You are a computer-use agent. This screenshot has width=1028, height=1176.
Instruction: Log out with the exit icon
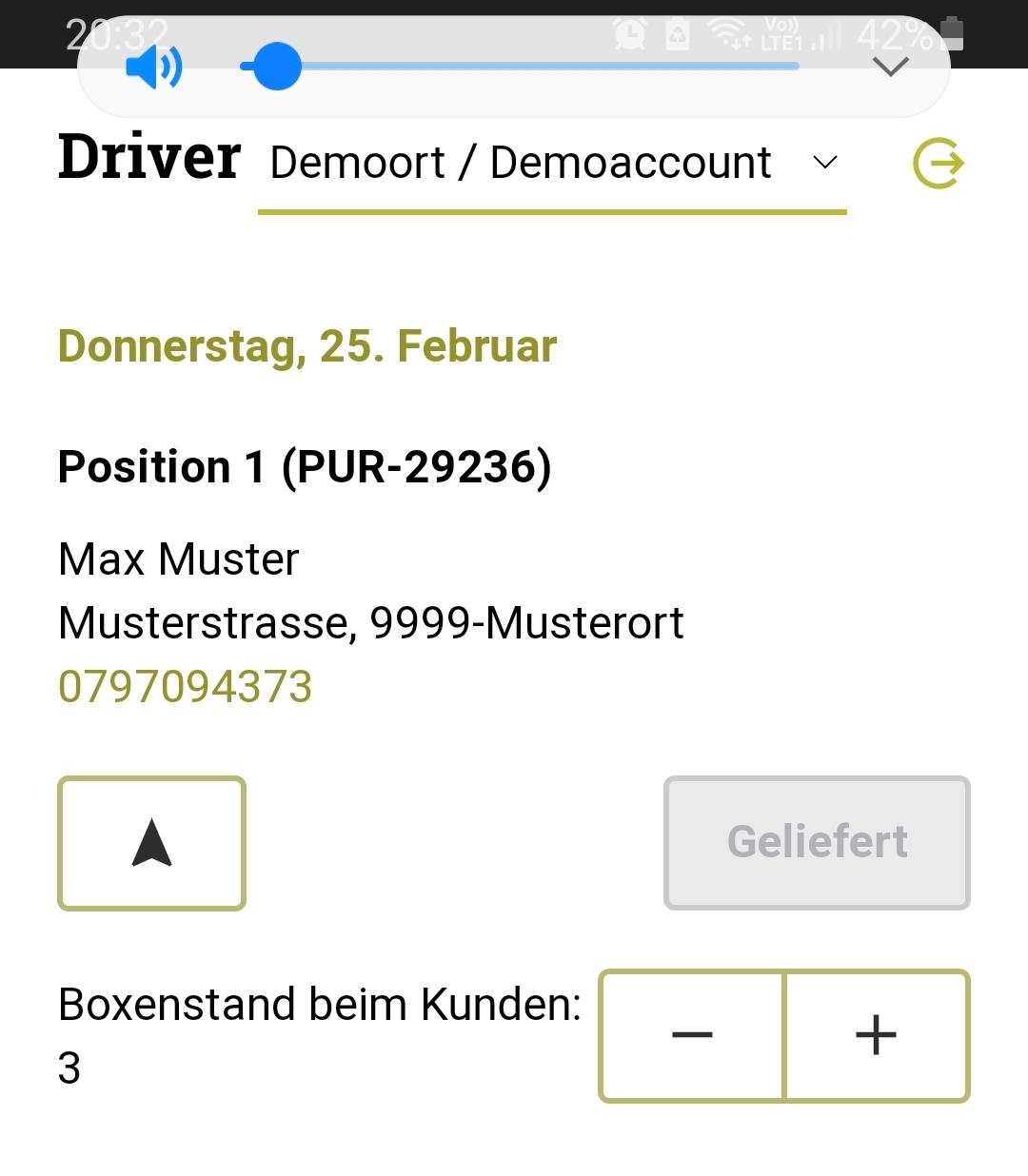point(939,164)
